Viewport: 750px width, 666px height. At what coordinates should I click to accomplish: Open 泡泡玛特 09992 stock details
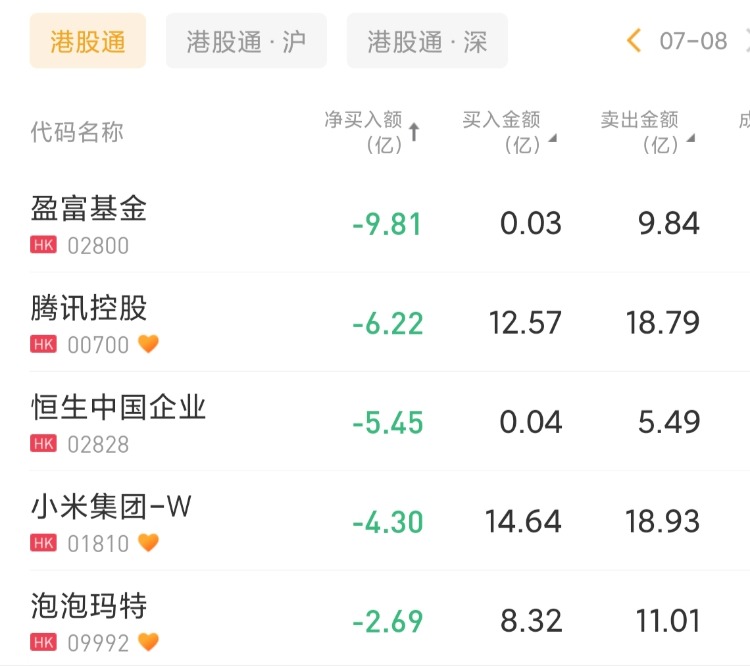[90, 620]
